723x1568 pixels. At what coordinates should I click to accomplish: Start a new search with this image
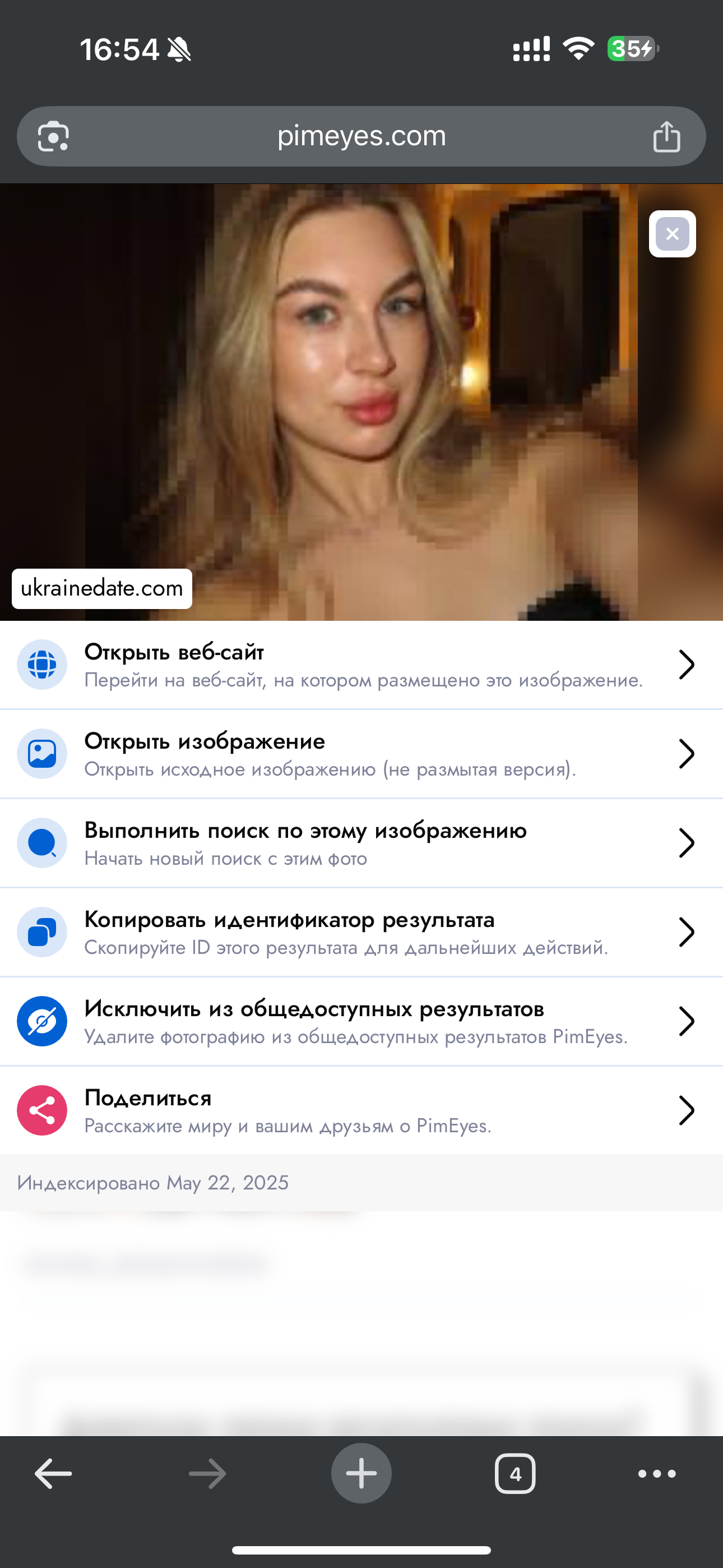point(361,843)
